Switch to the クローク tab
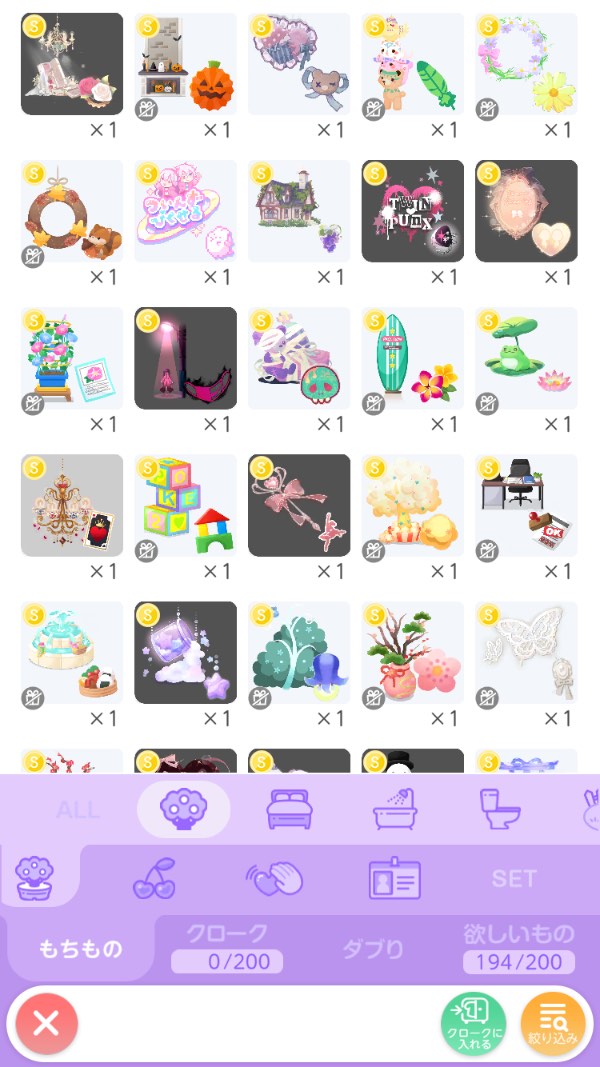This screenshot has width=600, height=1067. tap(227, 947)
